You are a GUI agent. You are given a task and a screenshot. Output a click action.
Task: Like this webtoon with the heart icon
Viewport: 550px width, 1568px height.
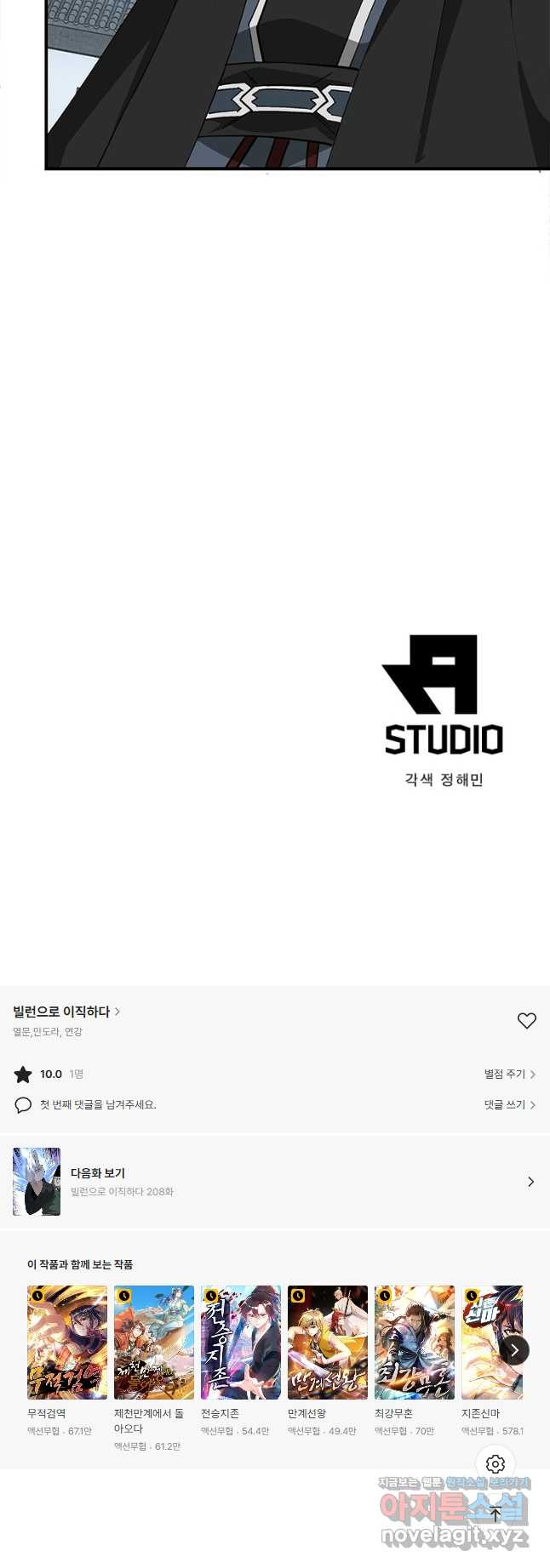click(x=527, y=1020)
